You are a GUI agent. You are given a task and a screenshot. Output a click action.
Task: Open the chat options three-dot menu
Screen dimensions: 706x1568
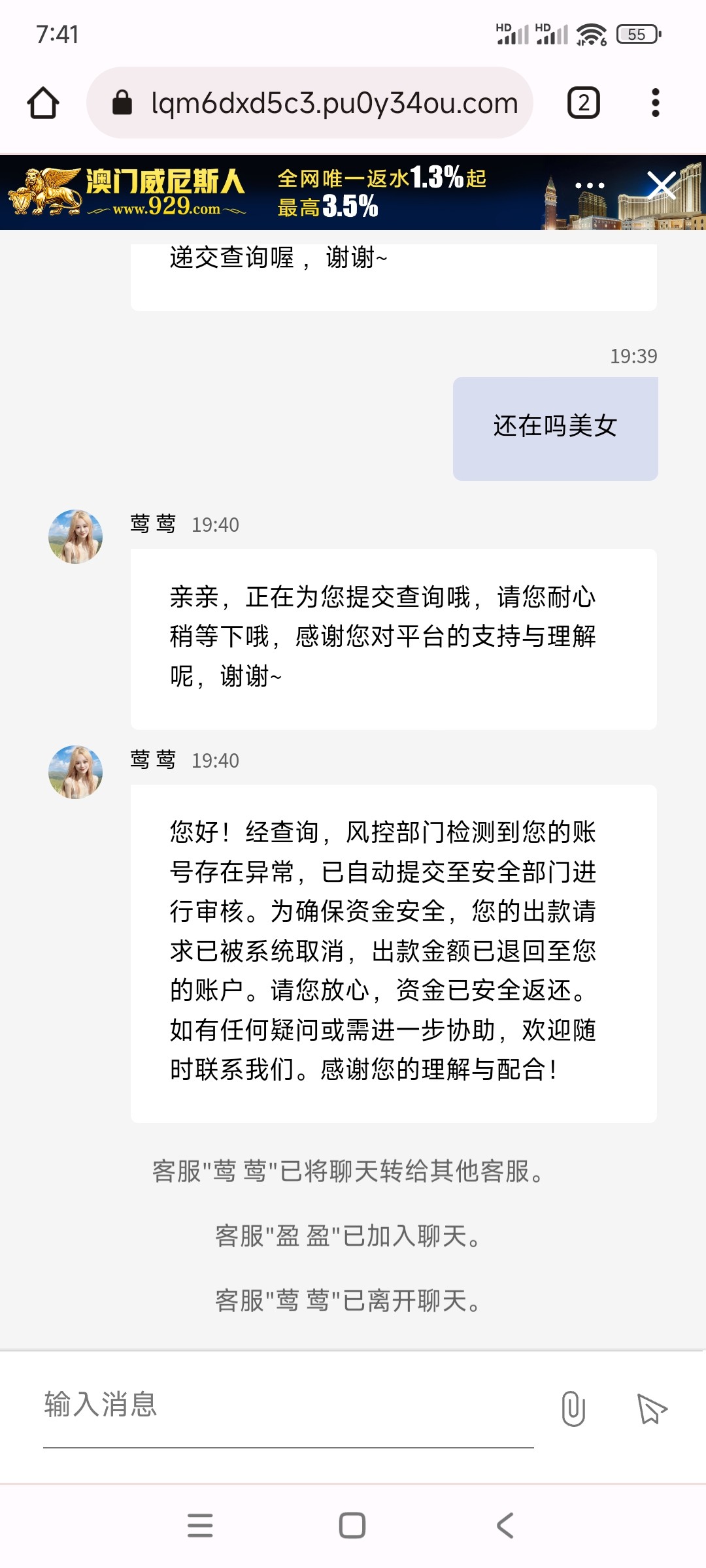tap(590, 186)
